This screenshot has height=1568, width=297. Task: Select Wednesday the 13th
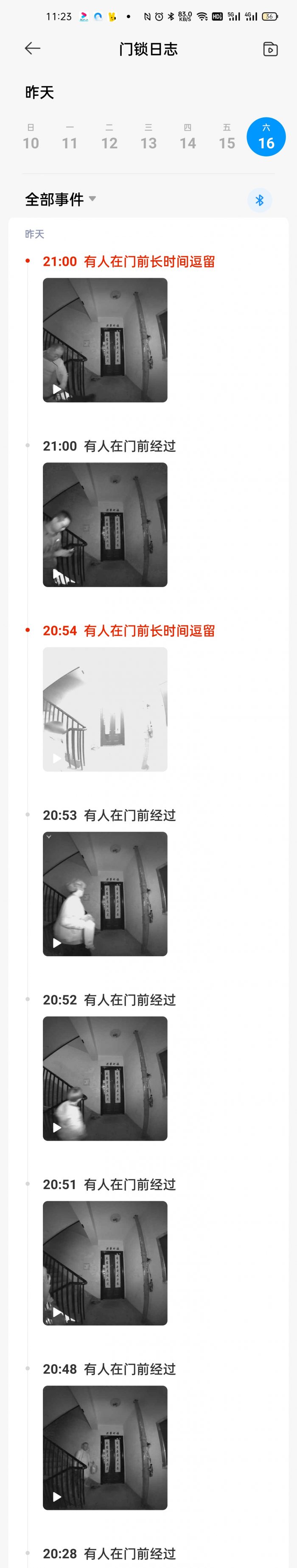[x=148, y=137]
